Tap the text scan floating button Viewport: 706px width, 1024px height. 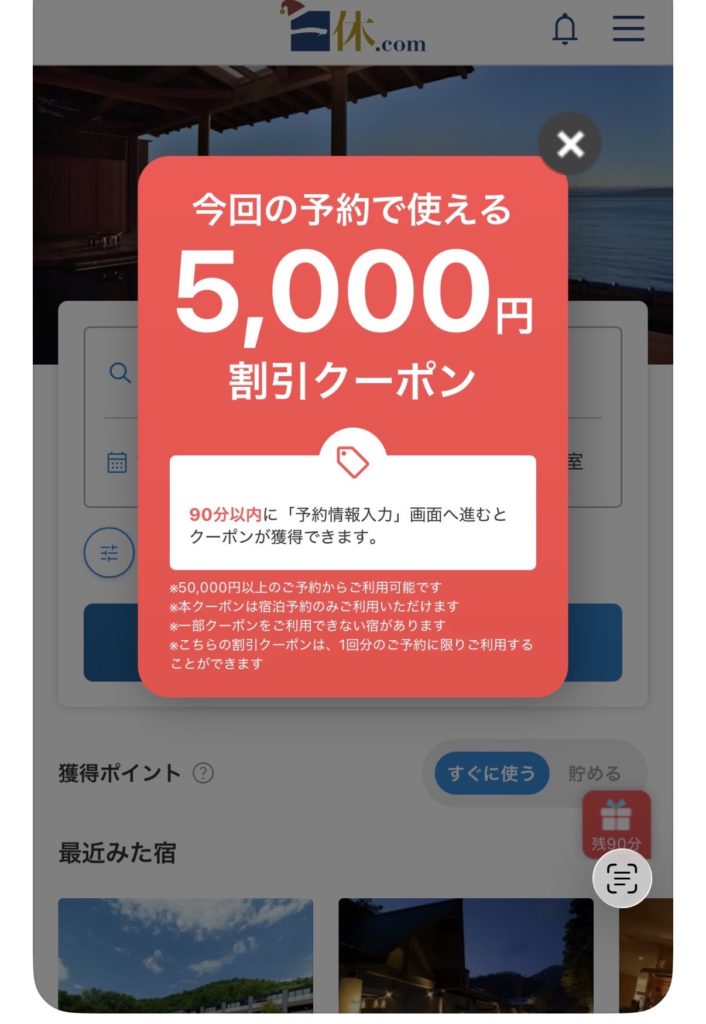pyautogui.click(x=622, y=879)
